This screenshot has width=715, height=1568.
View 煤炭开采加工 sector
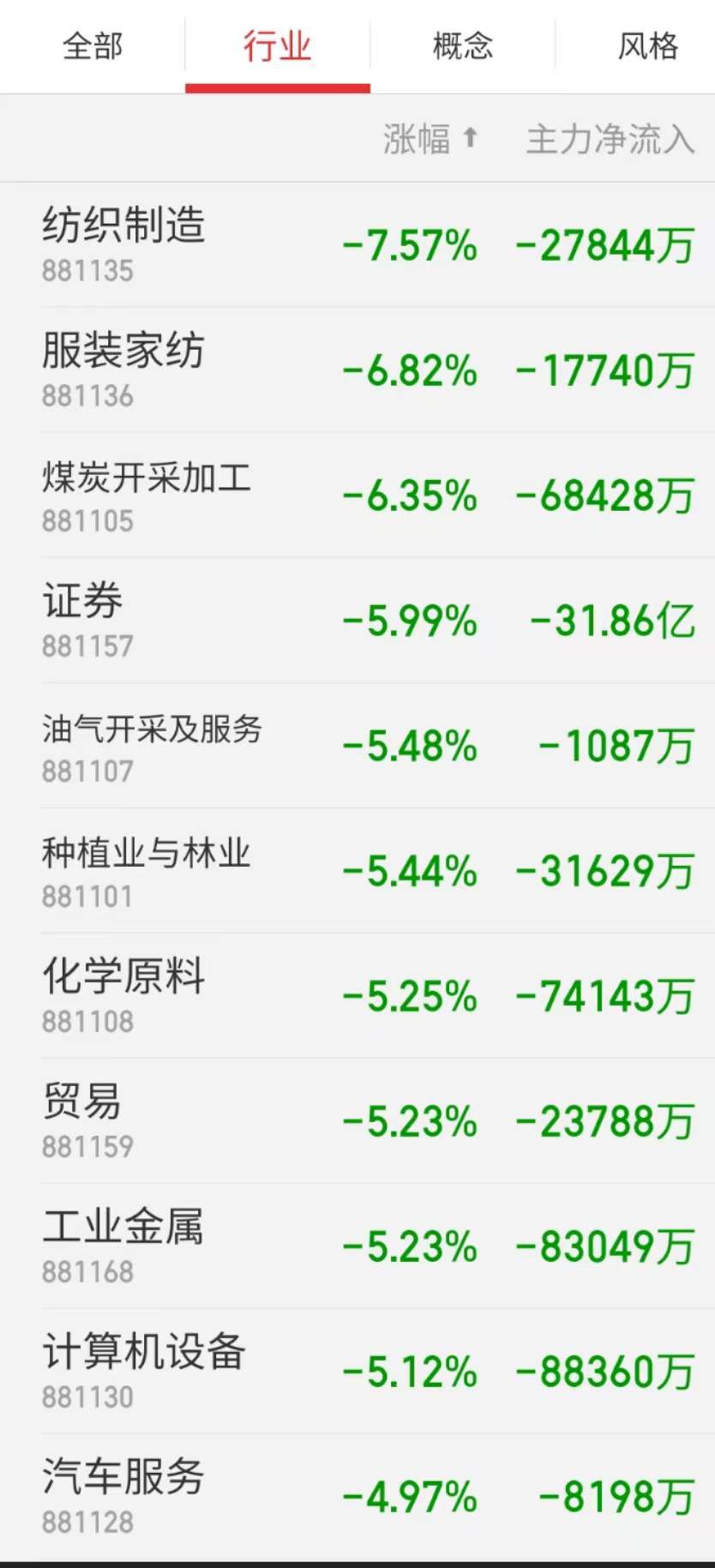click(x=357, y=496)
